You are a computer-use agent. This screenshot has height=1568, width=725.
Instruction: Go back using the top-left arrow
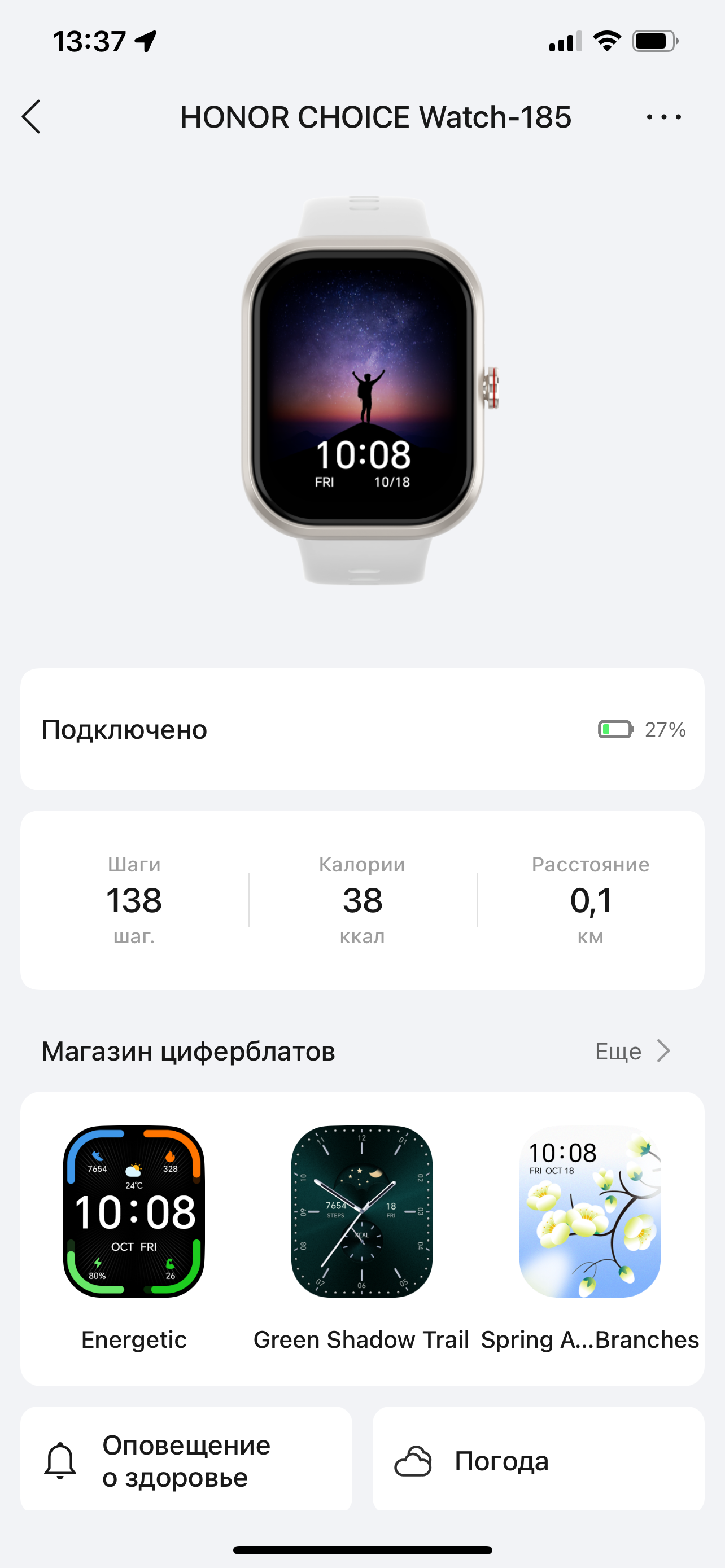[32, 117]
